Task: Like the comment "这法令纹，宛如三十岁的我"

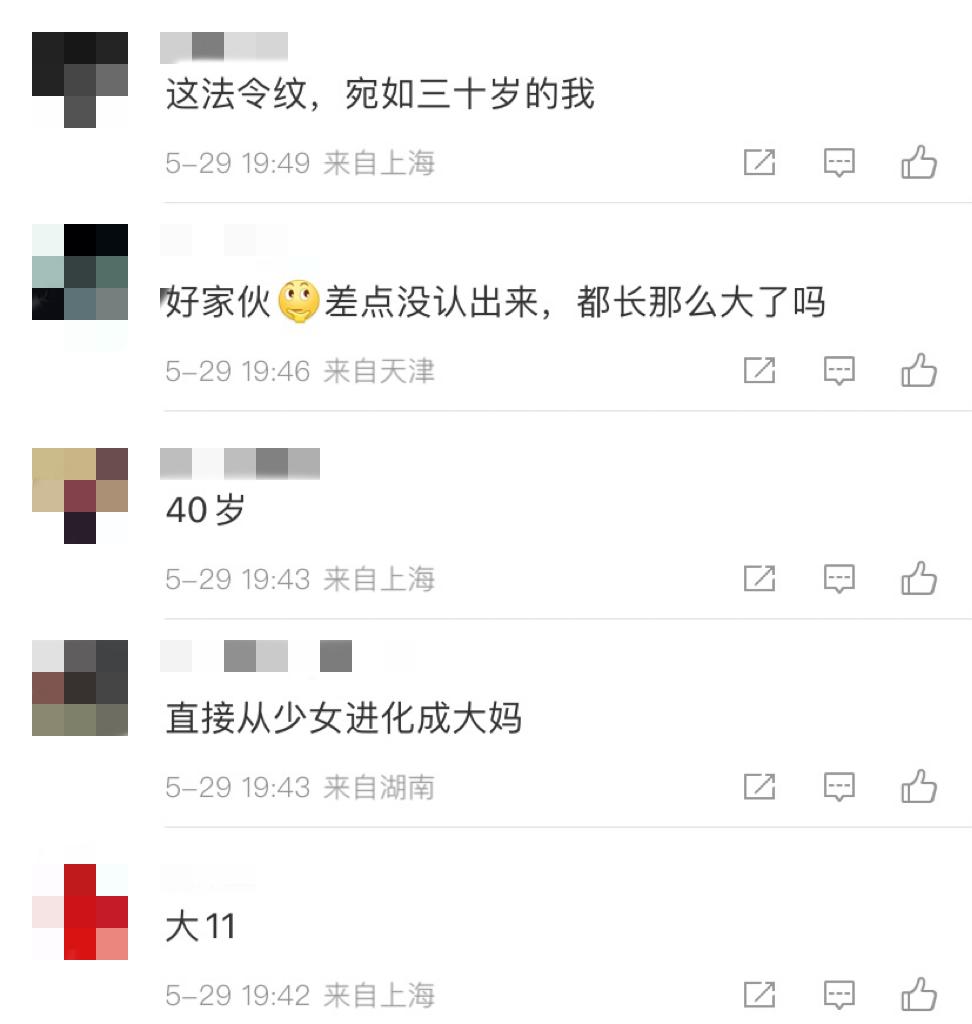Action: [919, 162]
